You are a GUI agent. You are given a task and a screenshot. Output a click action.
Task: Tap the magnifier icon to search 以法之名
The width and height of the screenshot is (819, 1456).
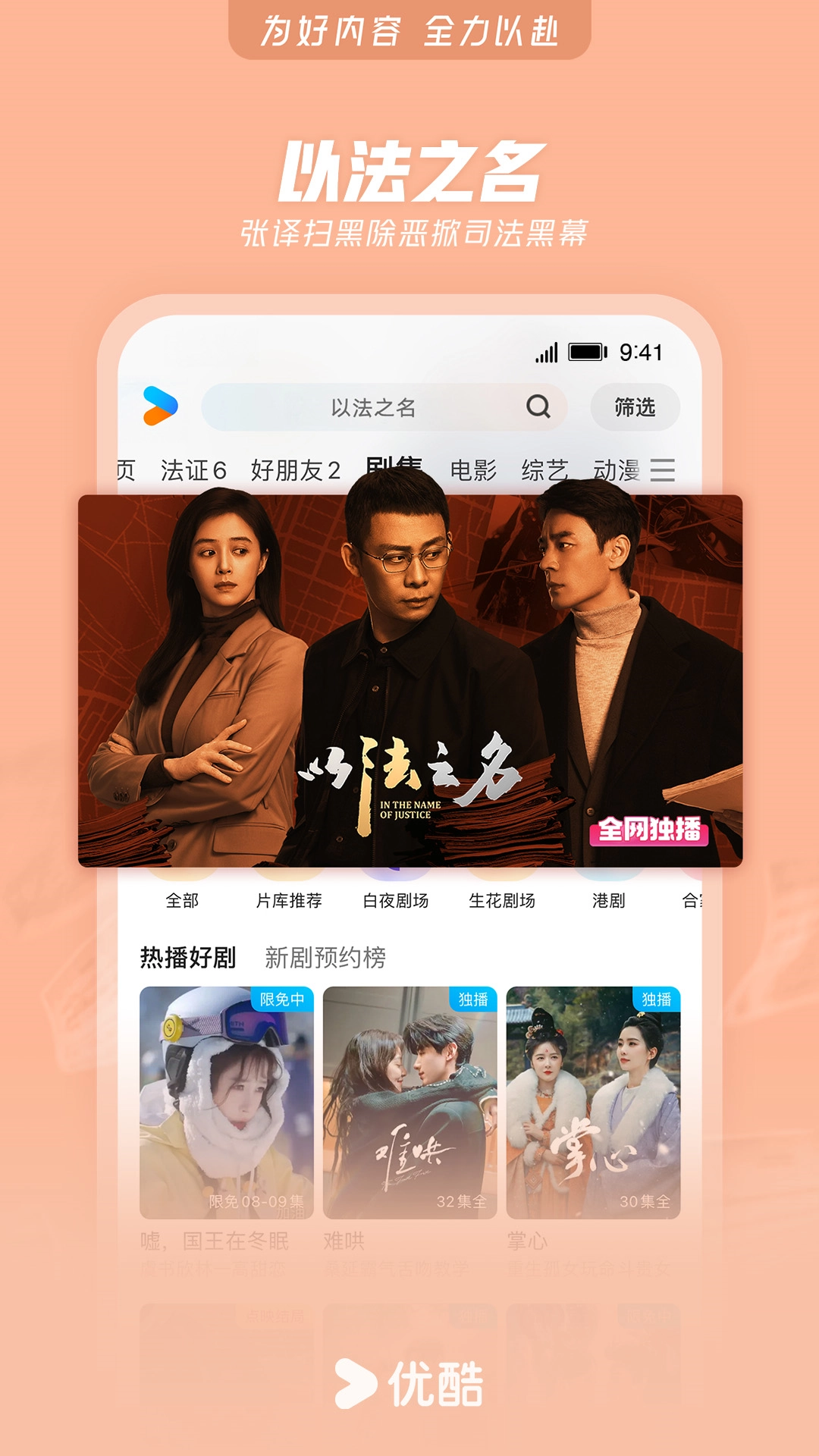(x=539, y=407)
